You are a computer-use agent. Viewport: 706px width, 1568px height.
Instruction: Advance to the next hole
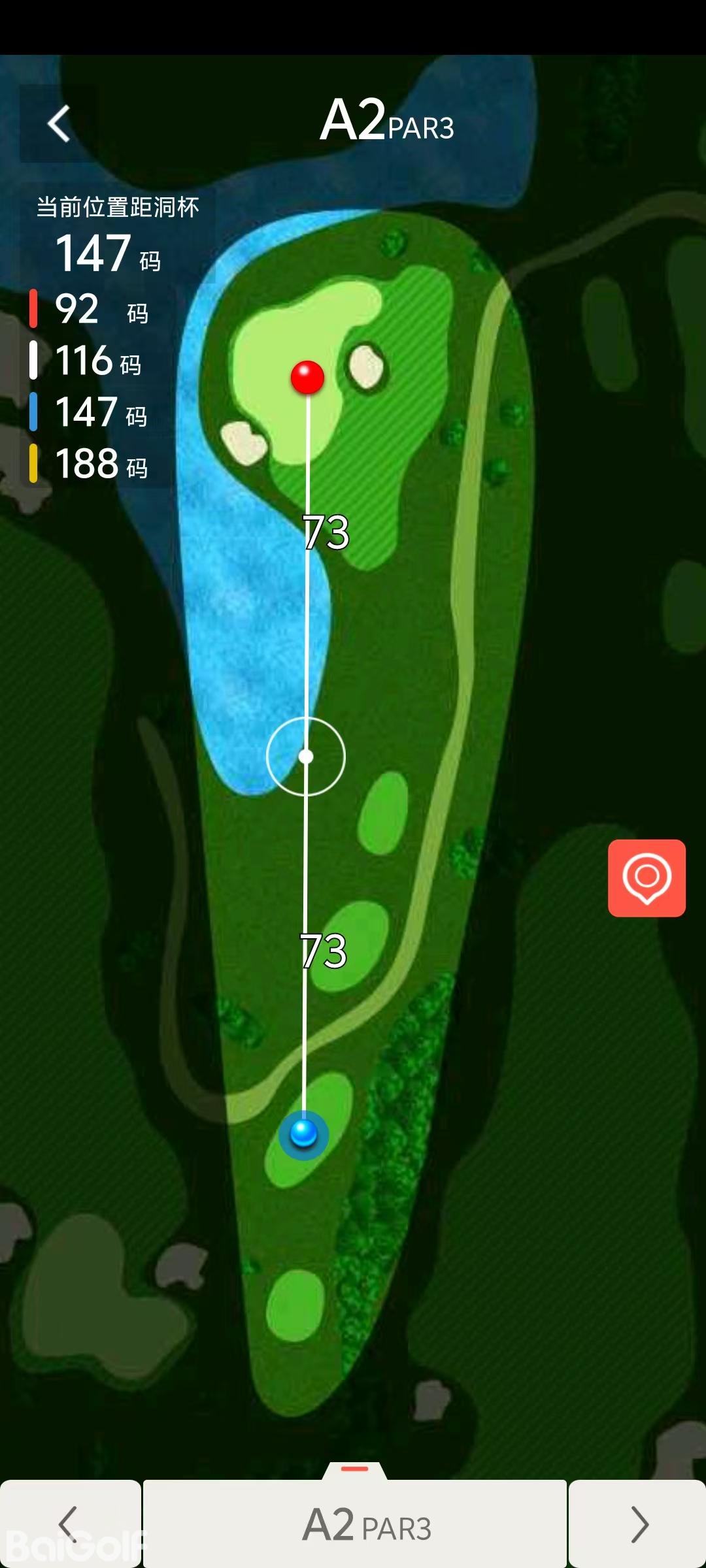click(638, 1524)
